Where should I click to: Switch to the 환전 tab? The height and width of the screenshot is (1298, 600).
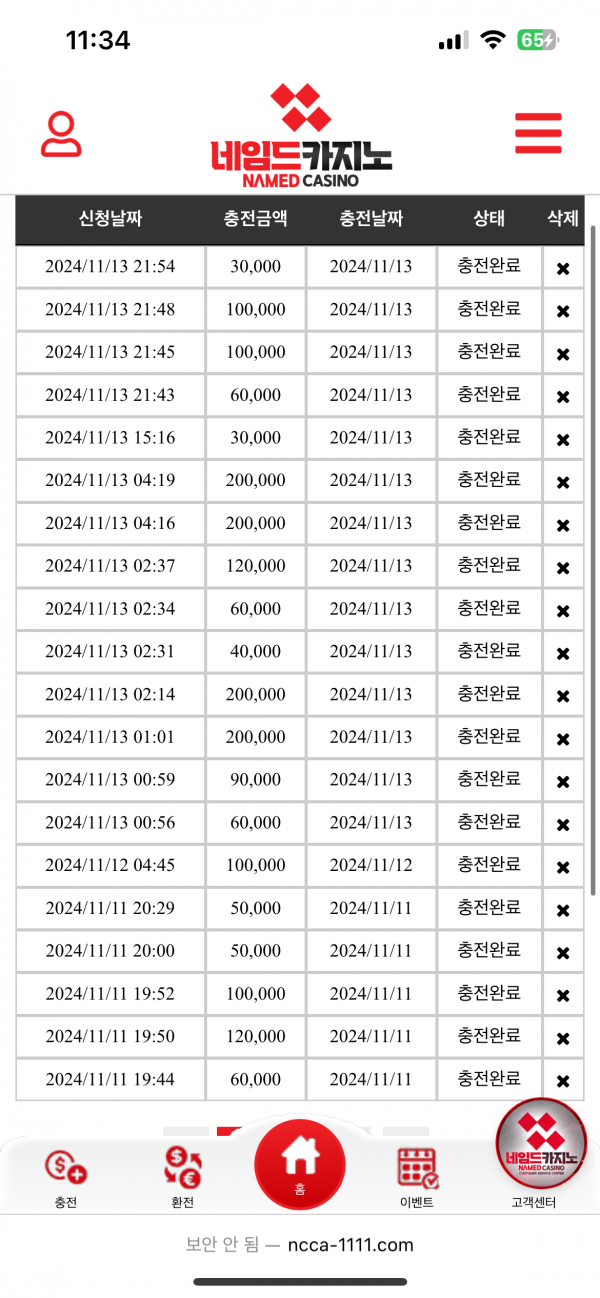182,1176
